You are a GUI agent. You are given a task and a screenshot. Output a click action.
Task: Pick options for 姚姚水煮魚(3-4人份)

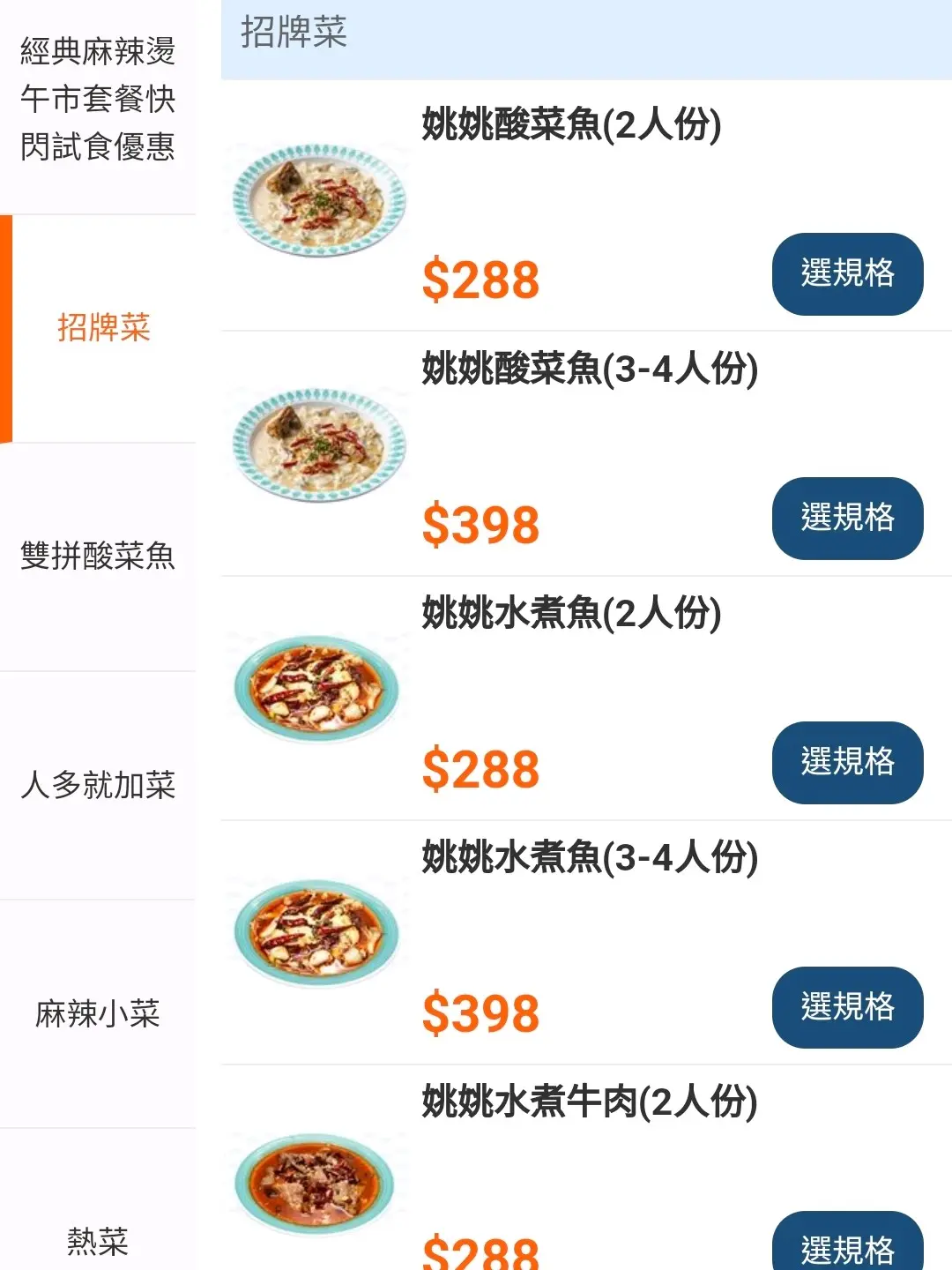pyautogui.click(x=847, y=1006)
